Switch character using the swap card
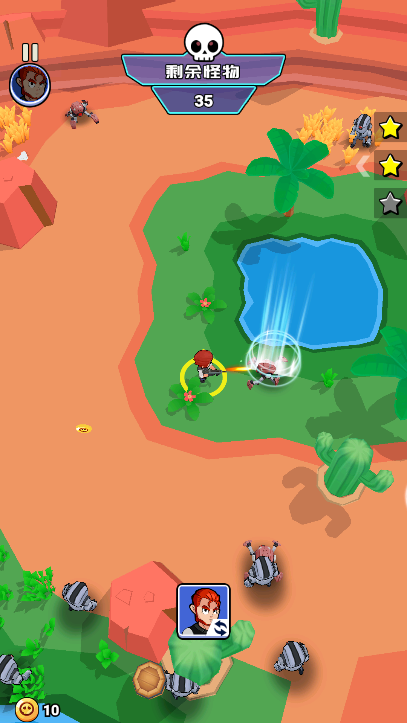The height and width of the screenshot is (723, 407). (x=203, y=611)
